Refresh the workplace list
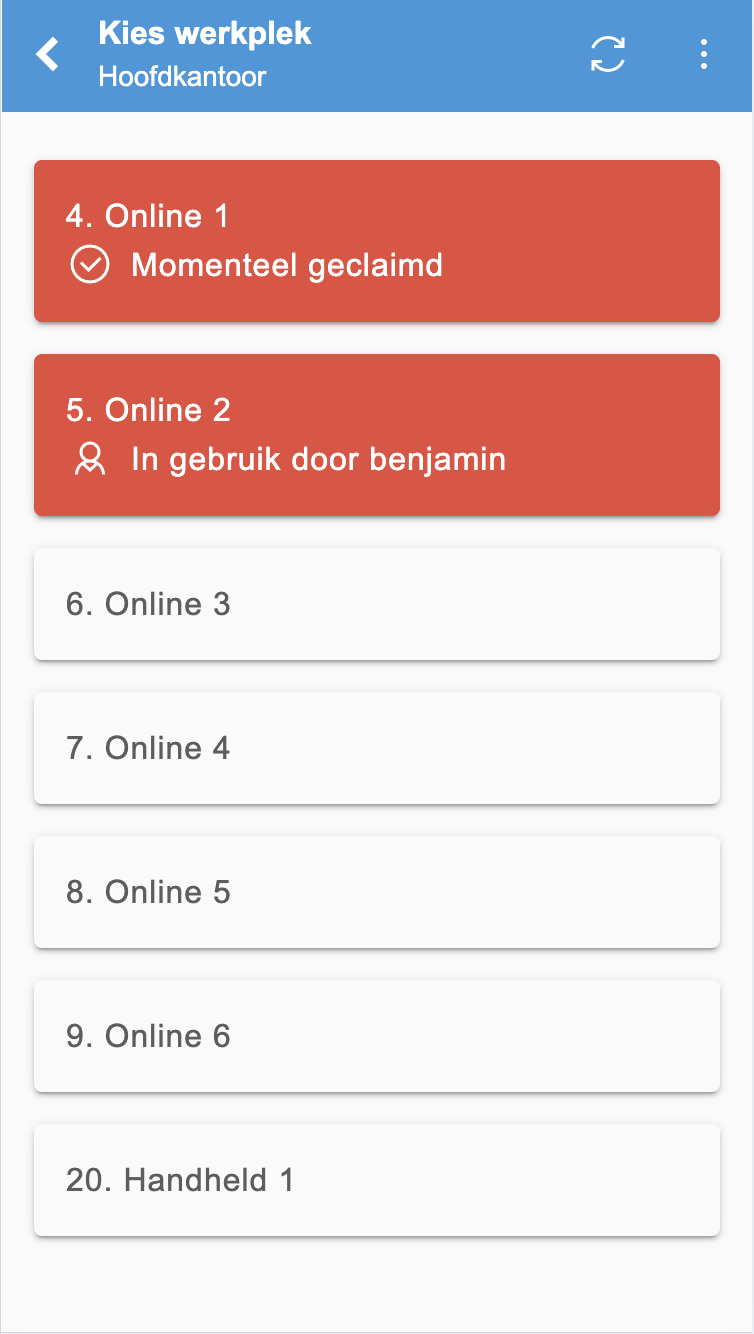This screenshot has width=754, height=1334. pyautogui.click(x=608, y=54)
